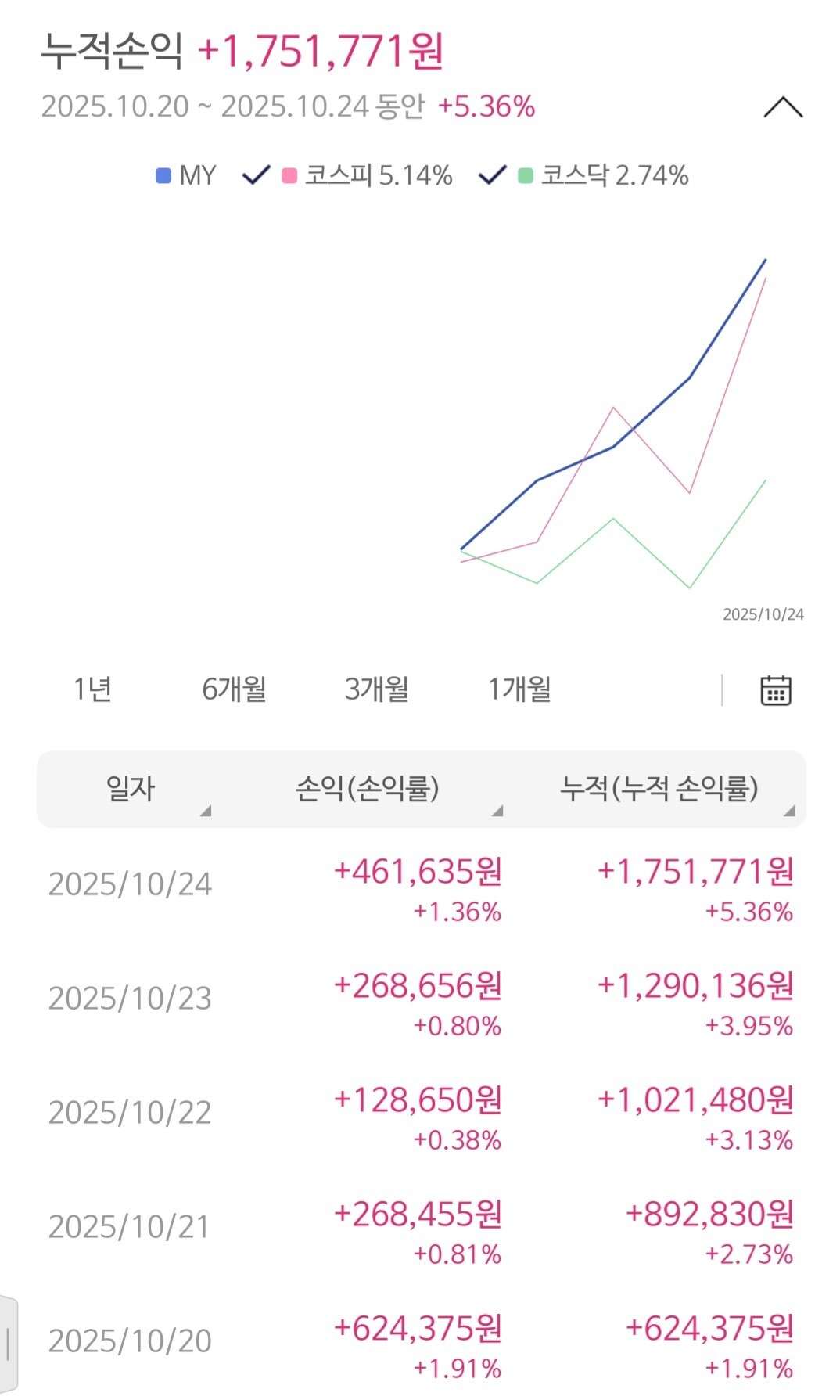The height and width of the screenshot is (1400, 840).
Task: Switch to the 1개월 period
Action: (519, 689)
